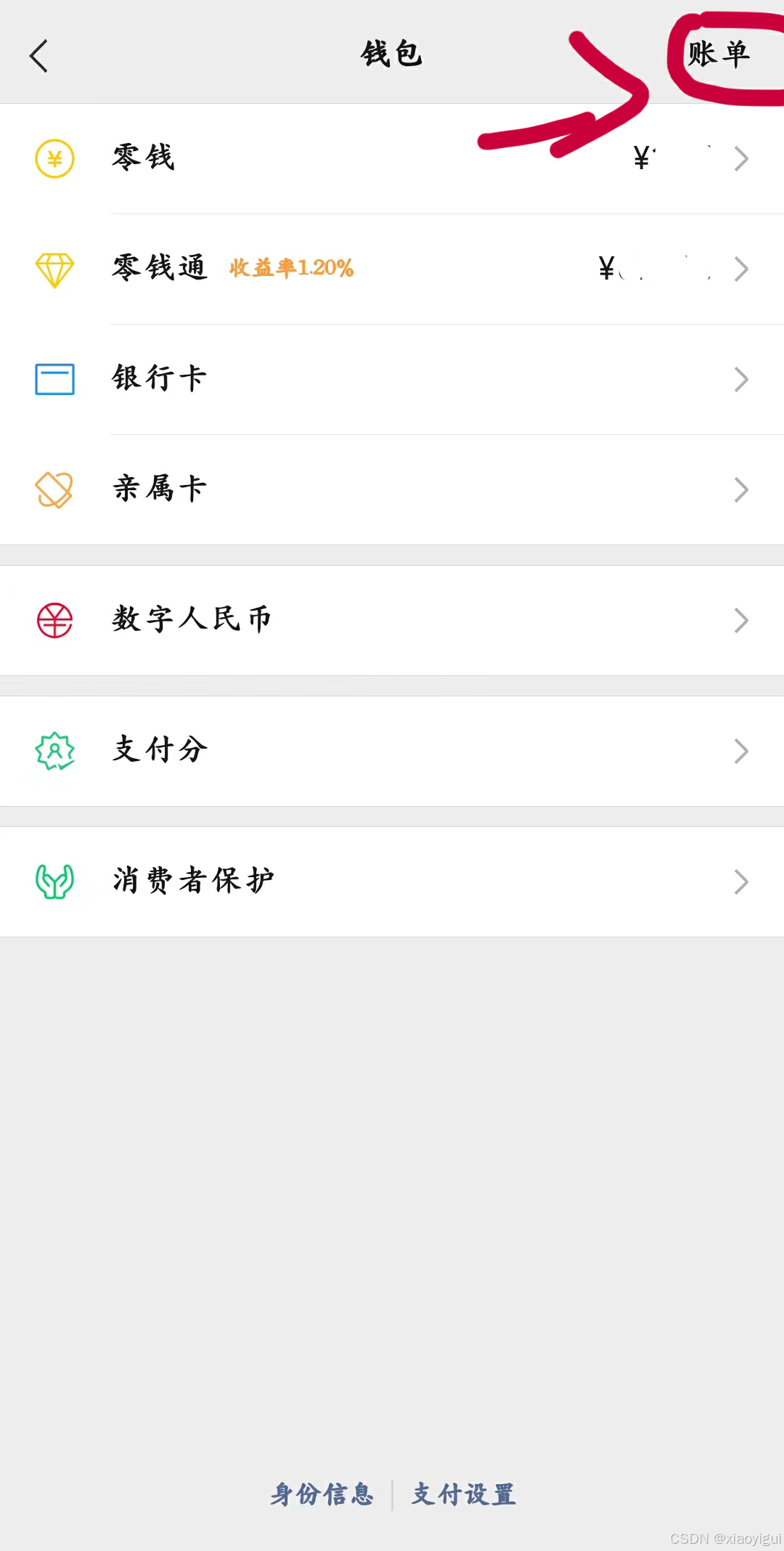Image resolution: width=784 pixels, height=1551 pixels.
Task: Tap the 身份信息 link
Action: [x=322, y=1494]
